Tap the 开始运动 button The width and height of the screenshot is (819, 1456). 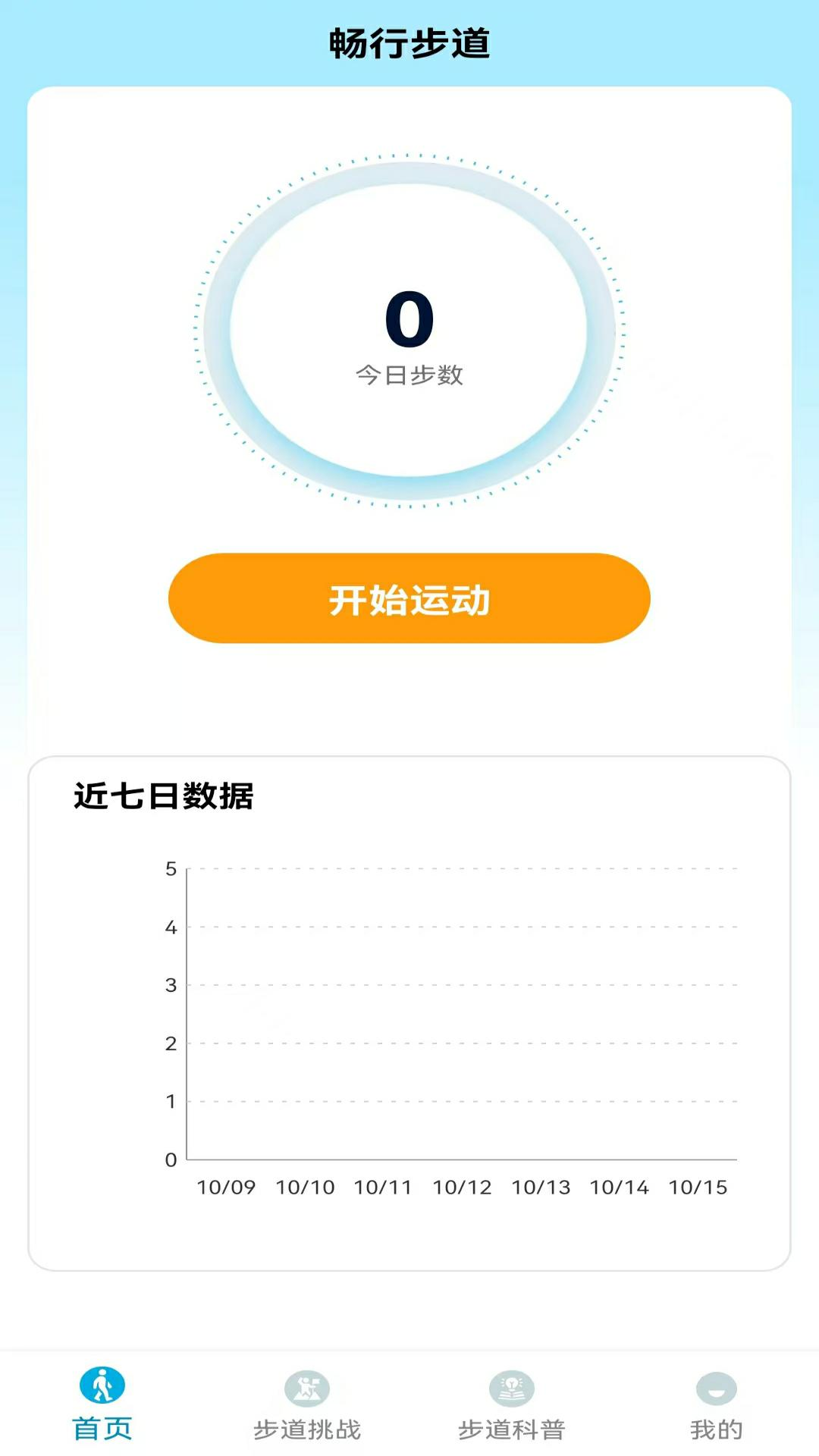coord(409,598)
